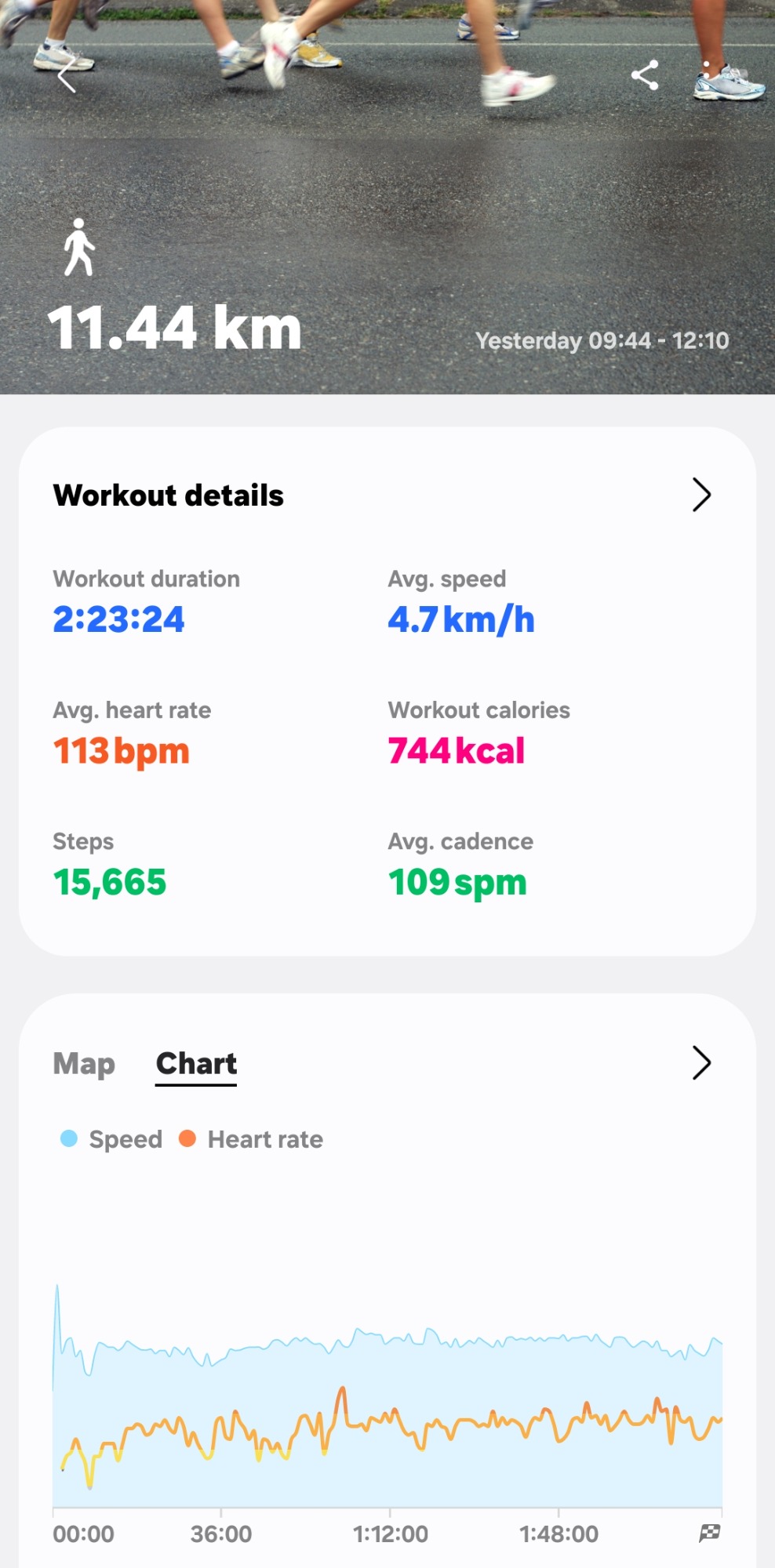Go back using the top-left arrow

67,75
